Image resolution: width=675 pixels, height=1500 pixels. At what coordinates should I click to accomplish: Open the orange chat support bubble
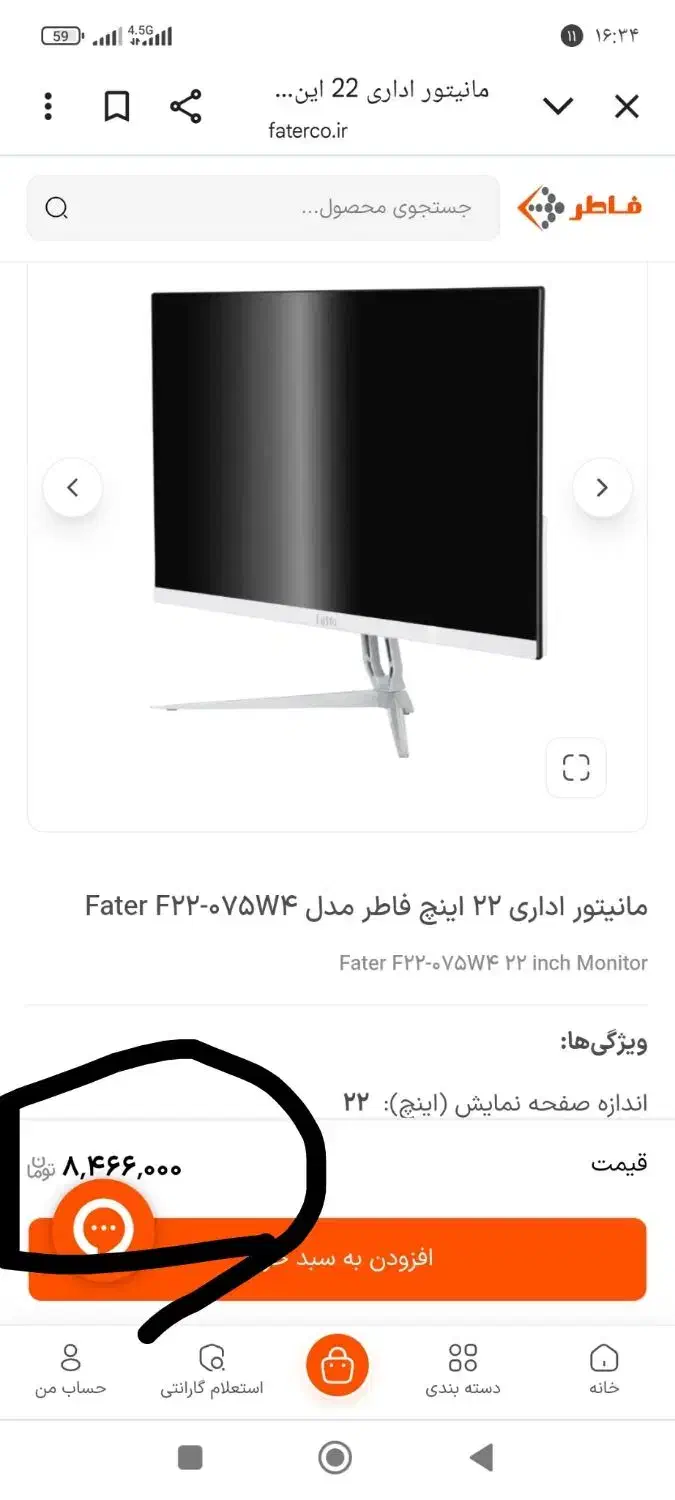(103, 1228)
